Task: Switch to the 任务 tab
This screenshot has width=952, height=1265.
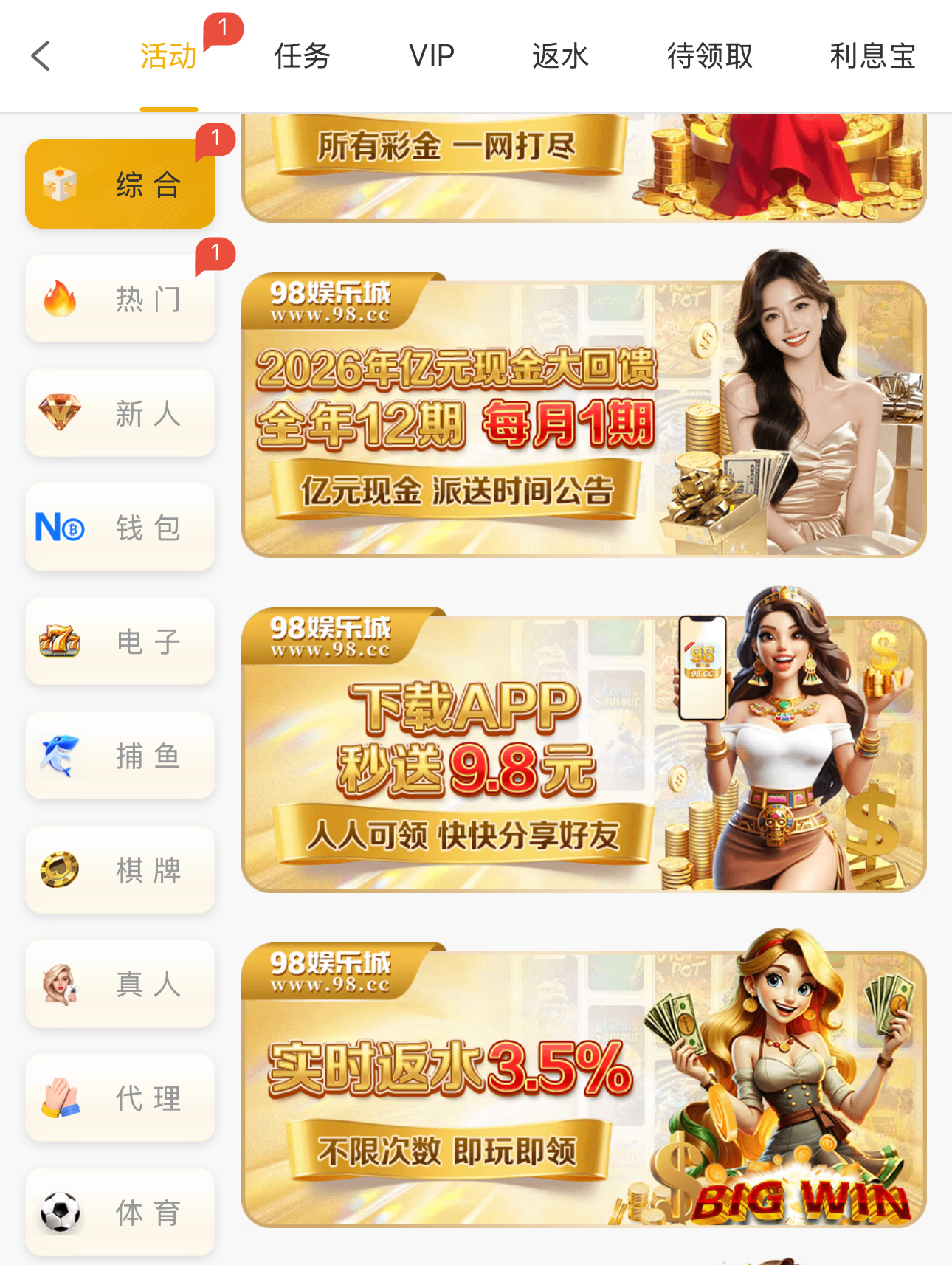Action: (302, 56)
